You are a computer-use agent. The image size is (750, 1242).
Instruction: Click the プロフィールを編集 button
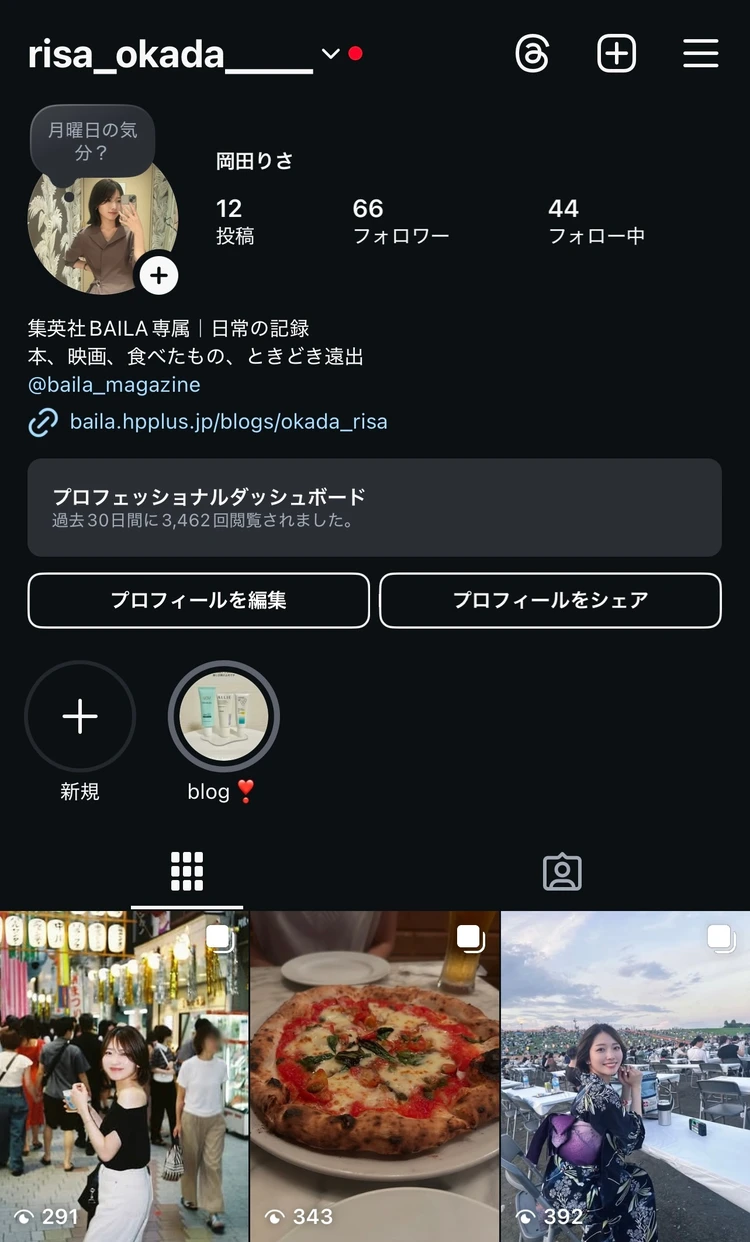click(198, 600)
